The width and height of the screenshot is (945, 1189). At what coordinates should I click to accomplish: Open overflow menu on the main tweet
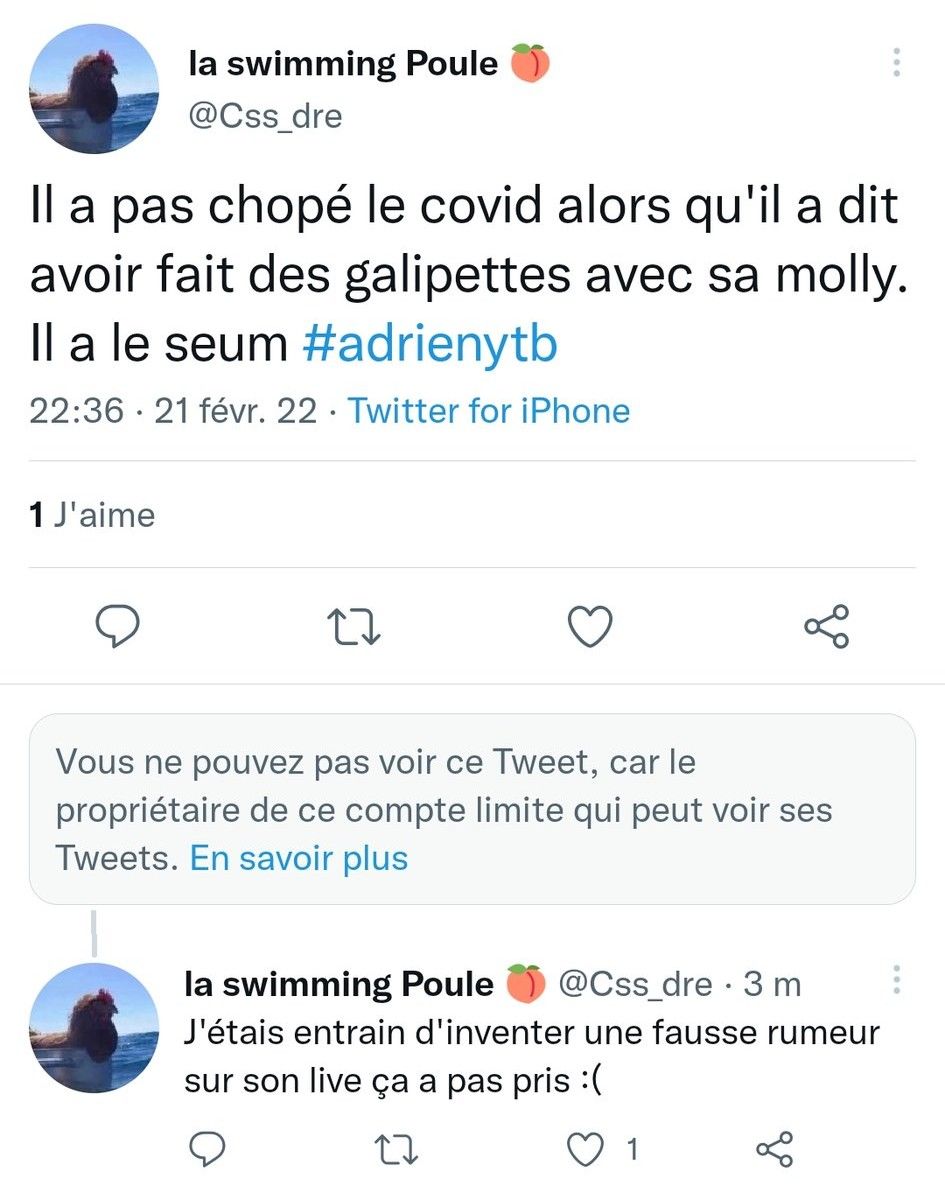(x=896, y=64)
